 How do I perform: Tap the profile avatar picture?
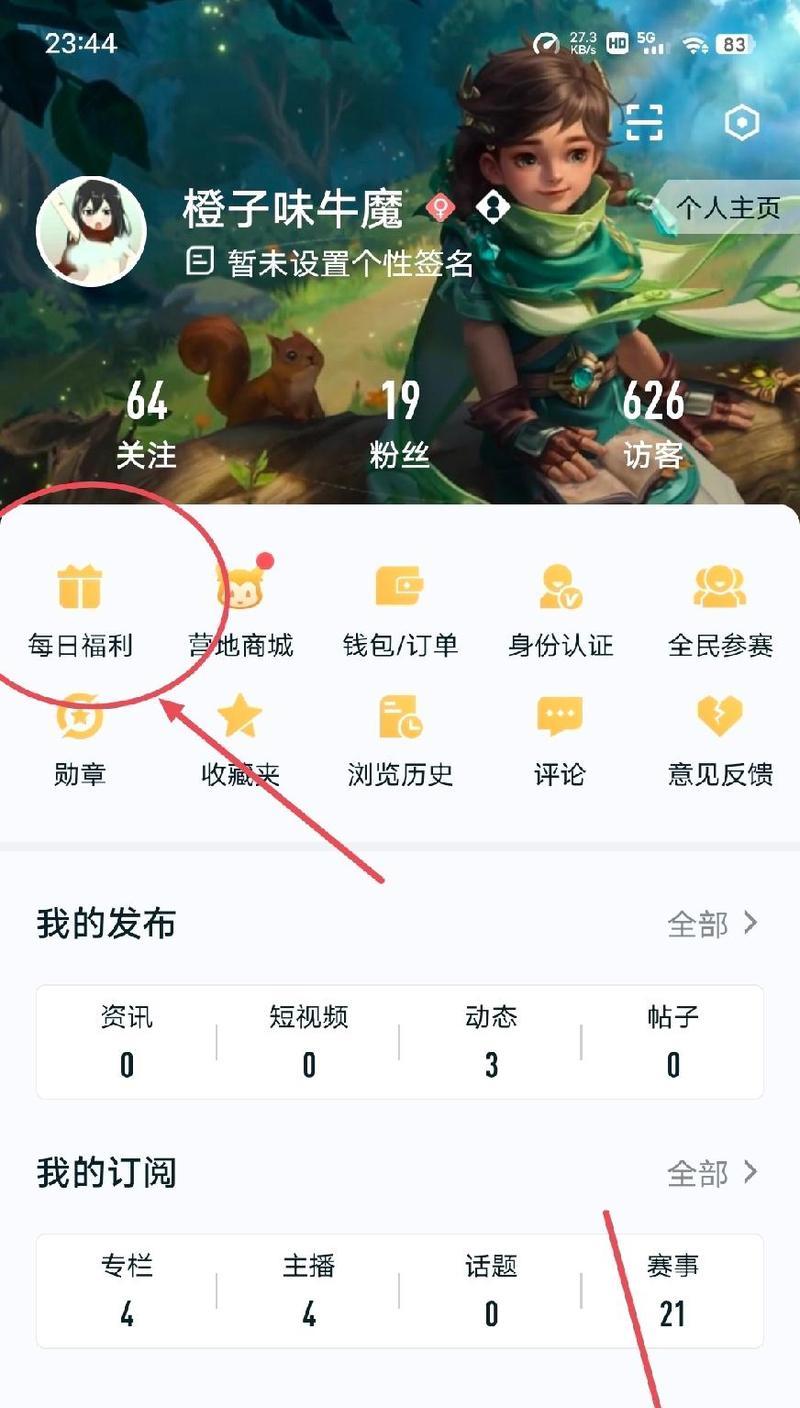(91, 232)
